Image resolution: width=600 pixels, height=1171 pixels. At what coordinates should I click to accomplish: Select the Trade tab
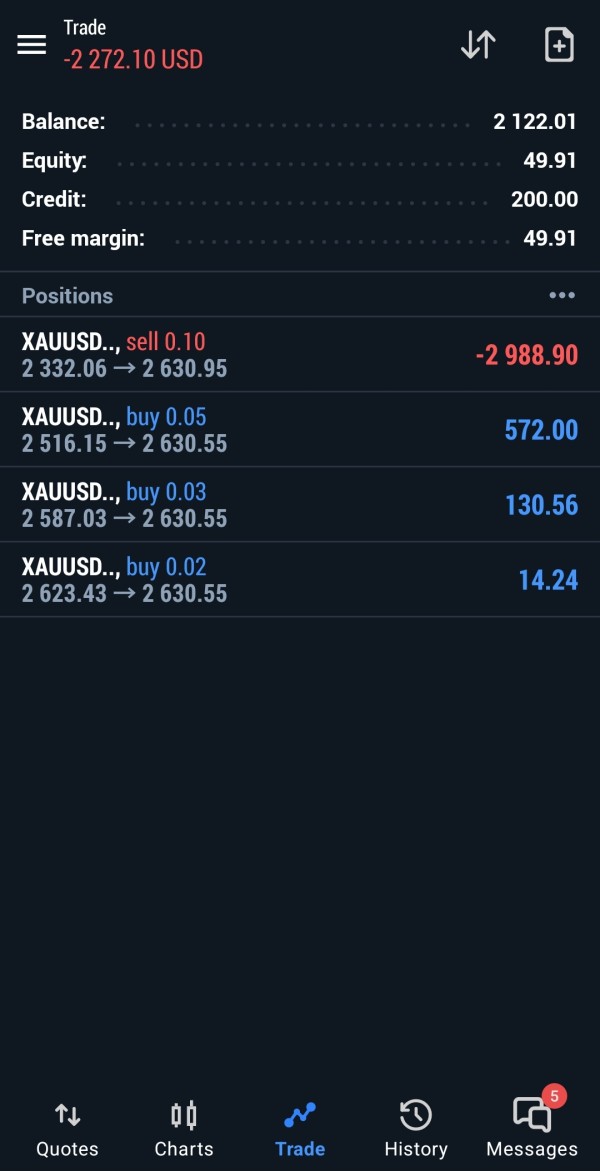[300, 1129]
